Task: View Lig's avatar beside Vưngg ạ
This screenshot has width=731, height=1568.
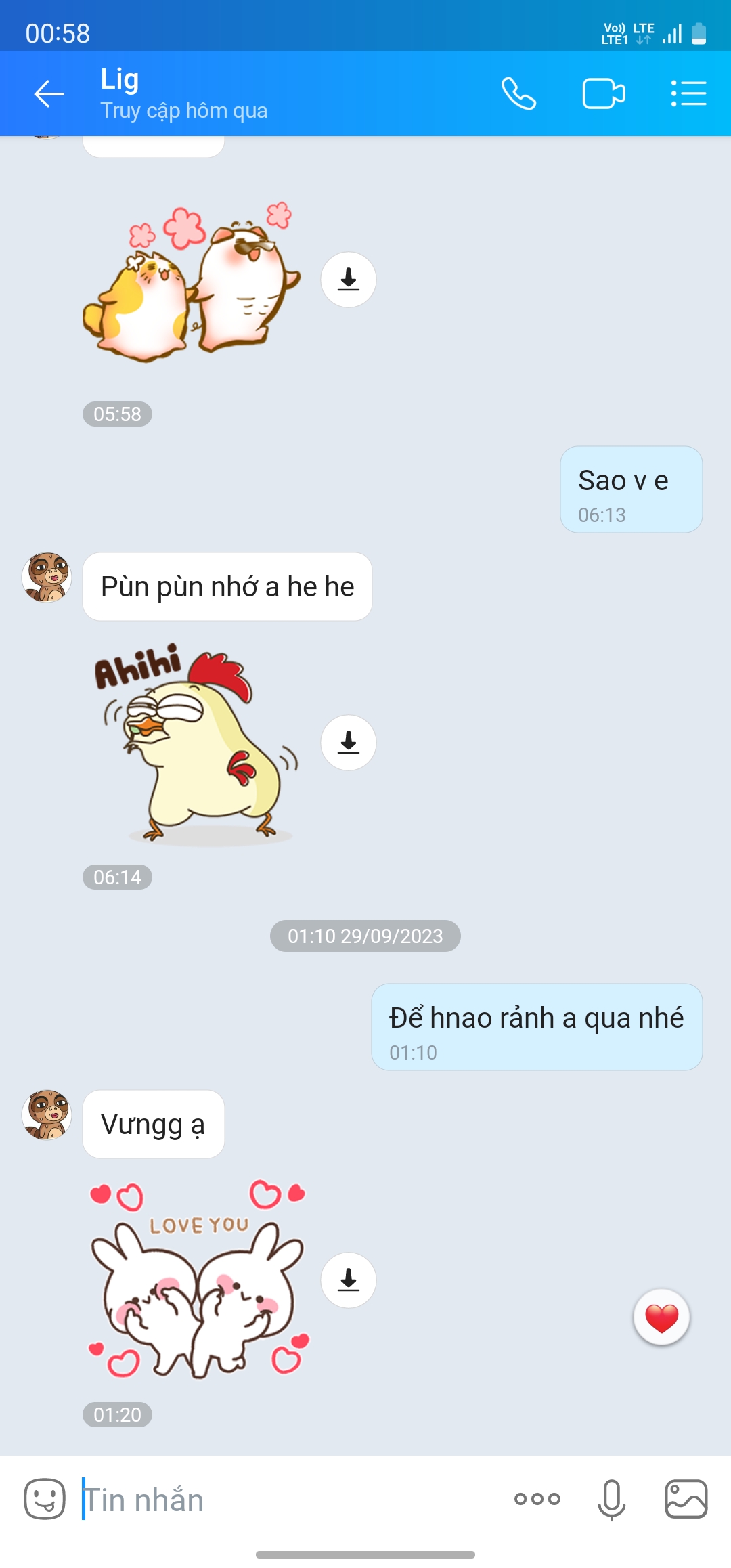Action: (x=47, y=1114)
